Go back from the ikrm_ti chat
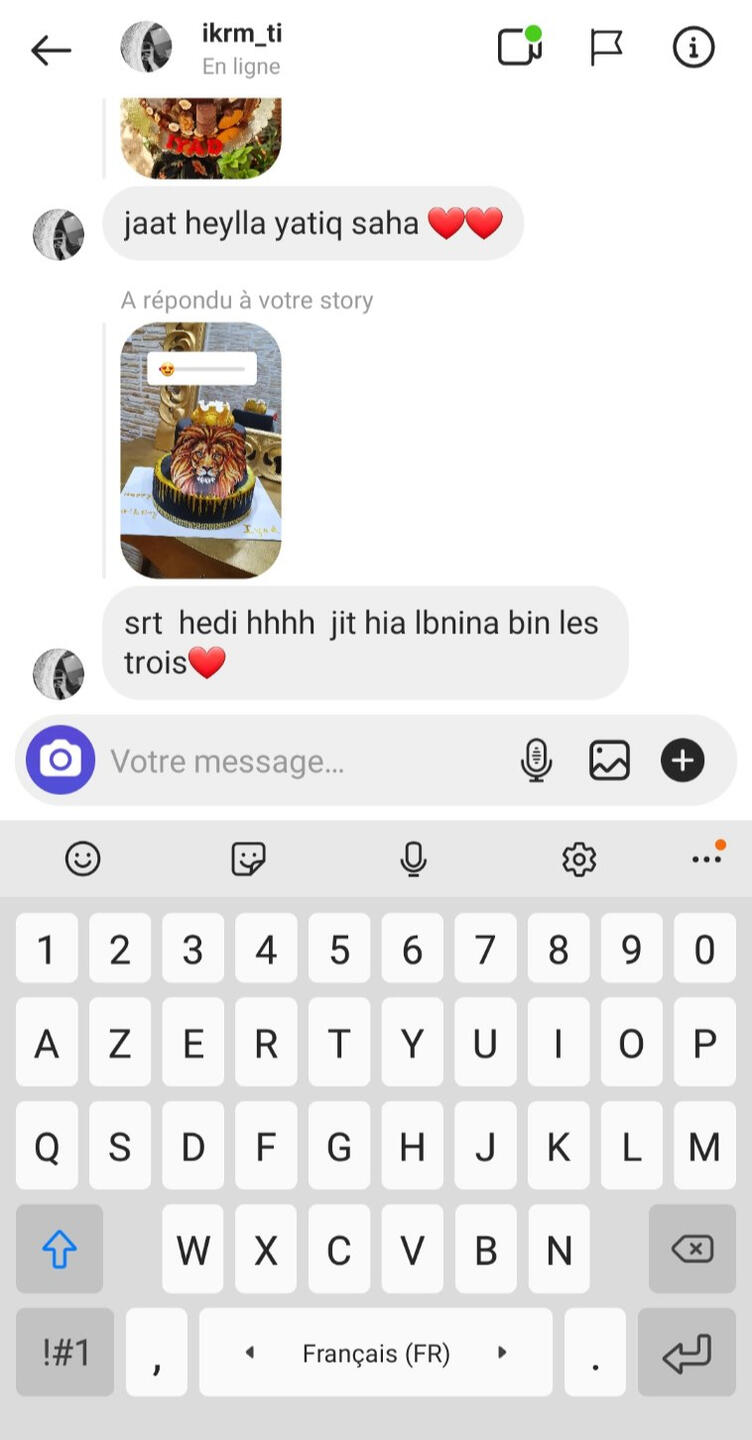Viewport: 752px width, 1440px height. 51,50
